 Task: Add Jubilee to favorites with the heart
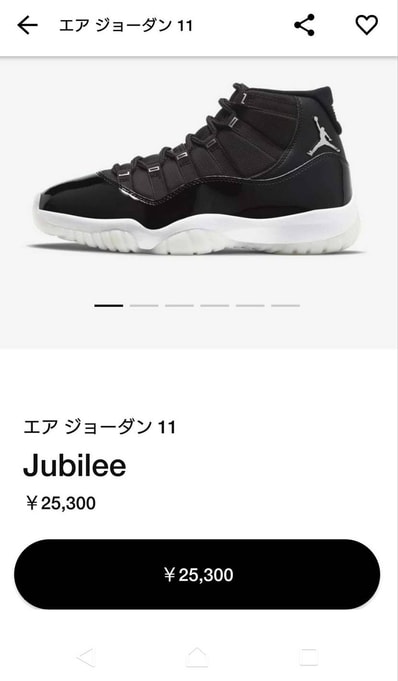(367, 25)
